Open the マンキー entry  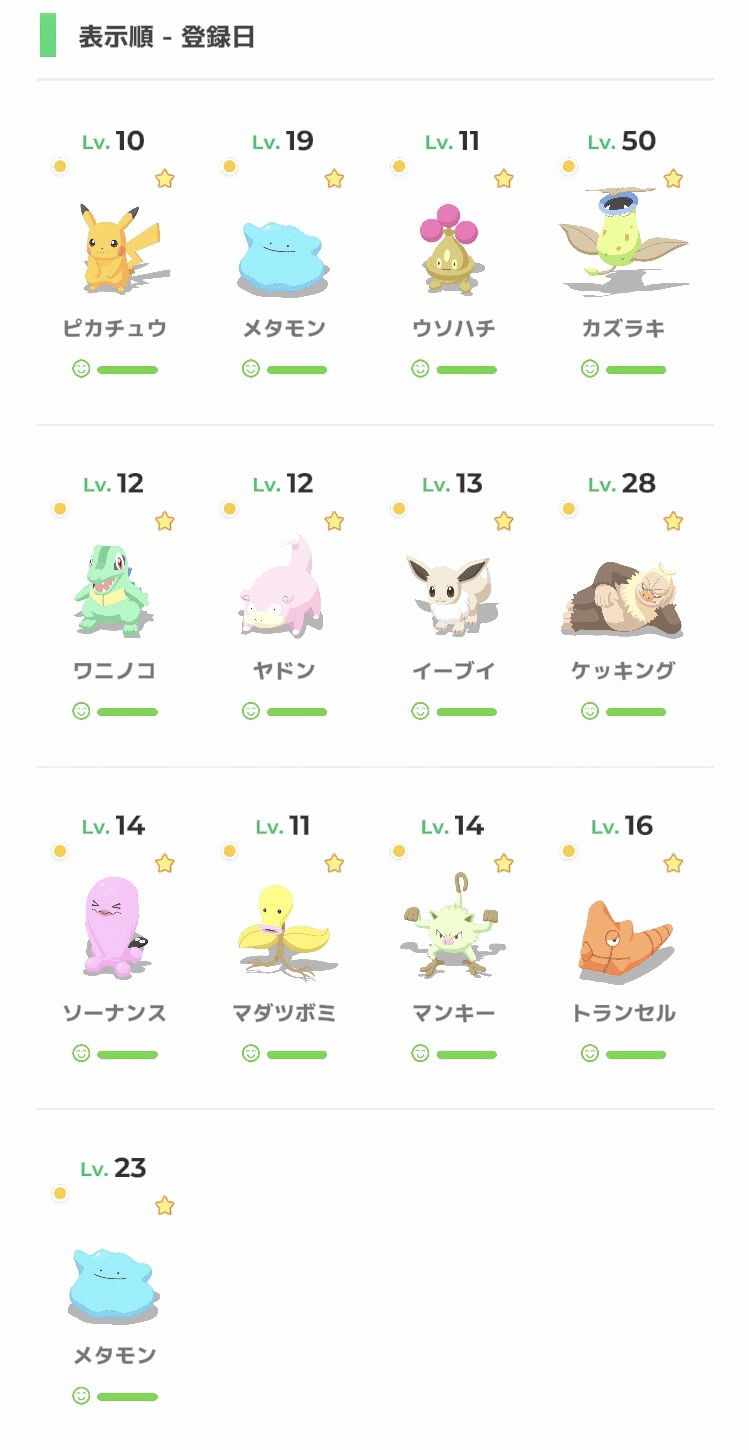point(454,938)
